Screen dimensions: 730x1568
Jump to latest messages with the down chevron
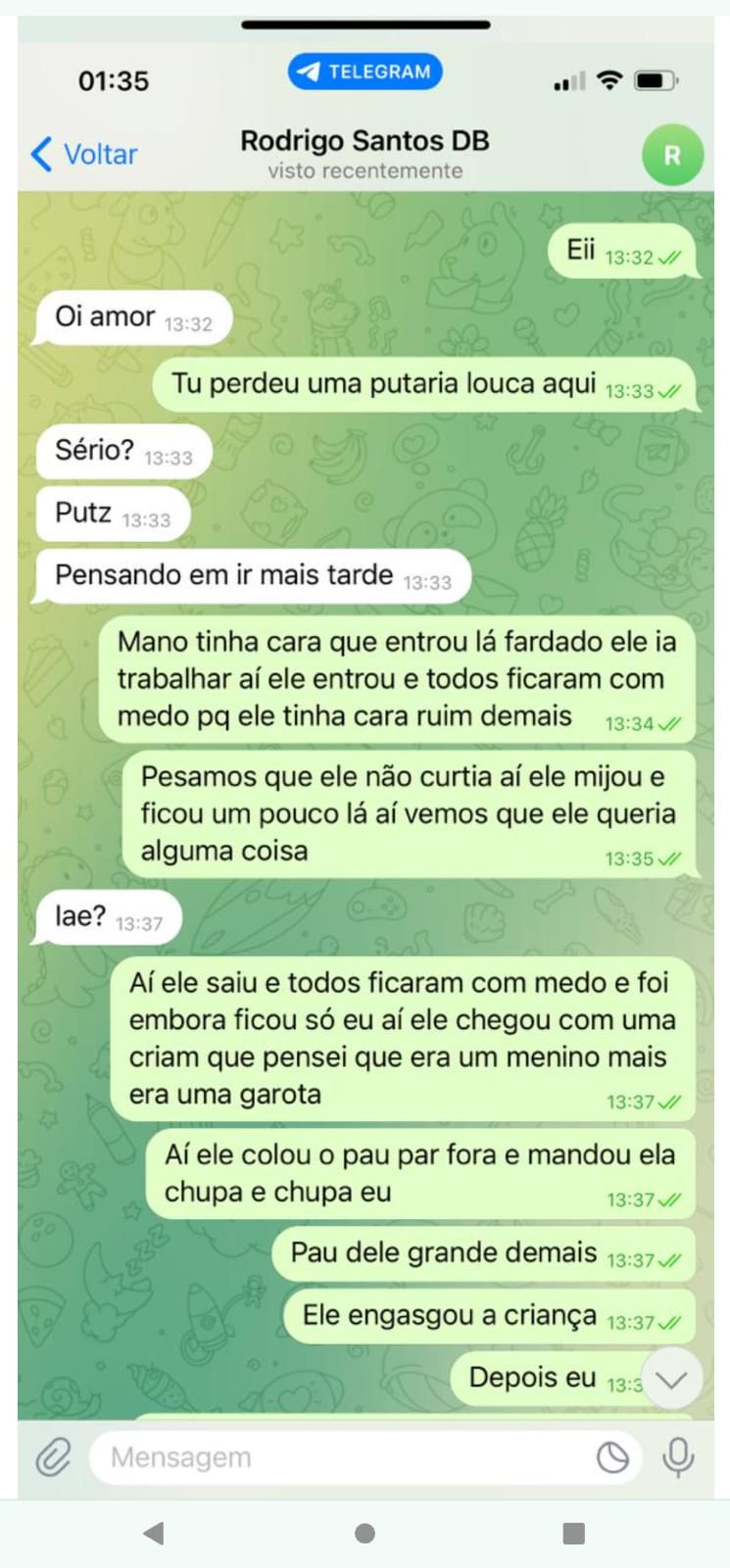coord(672,1380)
